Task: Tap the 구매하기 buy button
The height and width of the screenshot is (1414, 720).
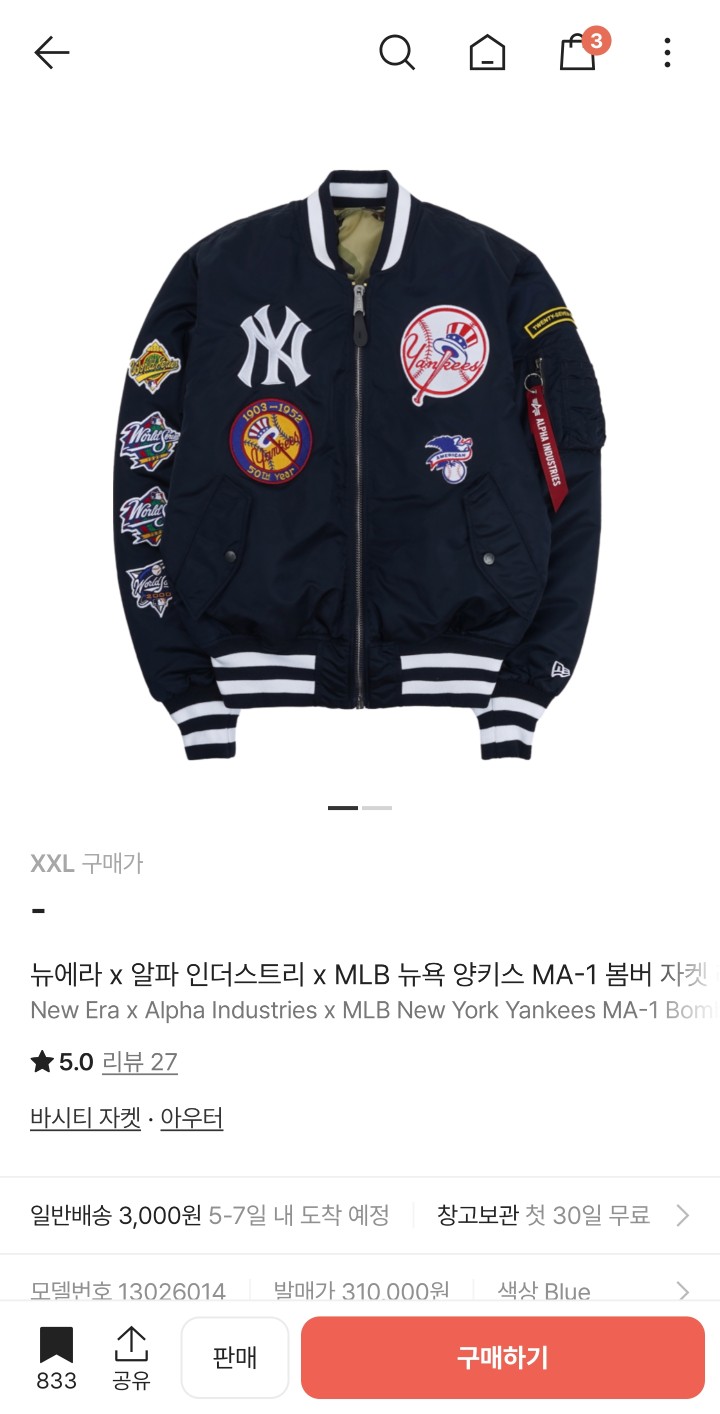Action: click(x=502, y=1357)
